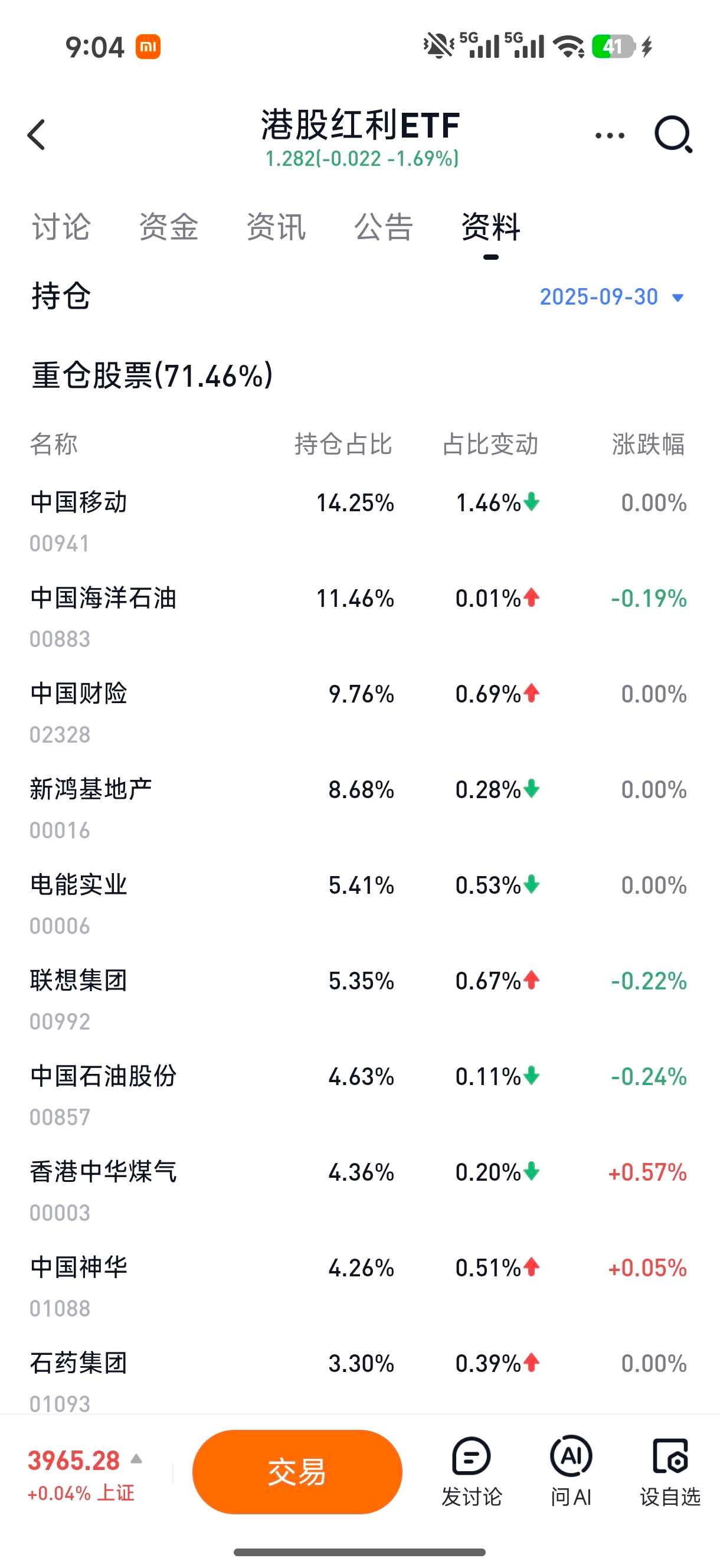Expand the 上证 index ticker 3965.28
Screen dimensions: 720x1568
tap(84, 1474)
